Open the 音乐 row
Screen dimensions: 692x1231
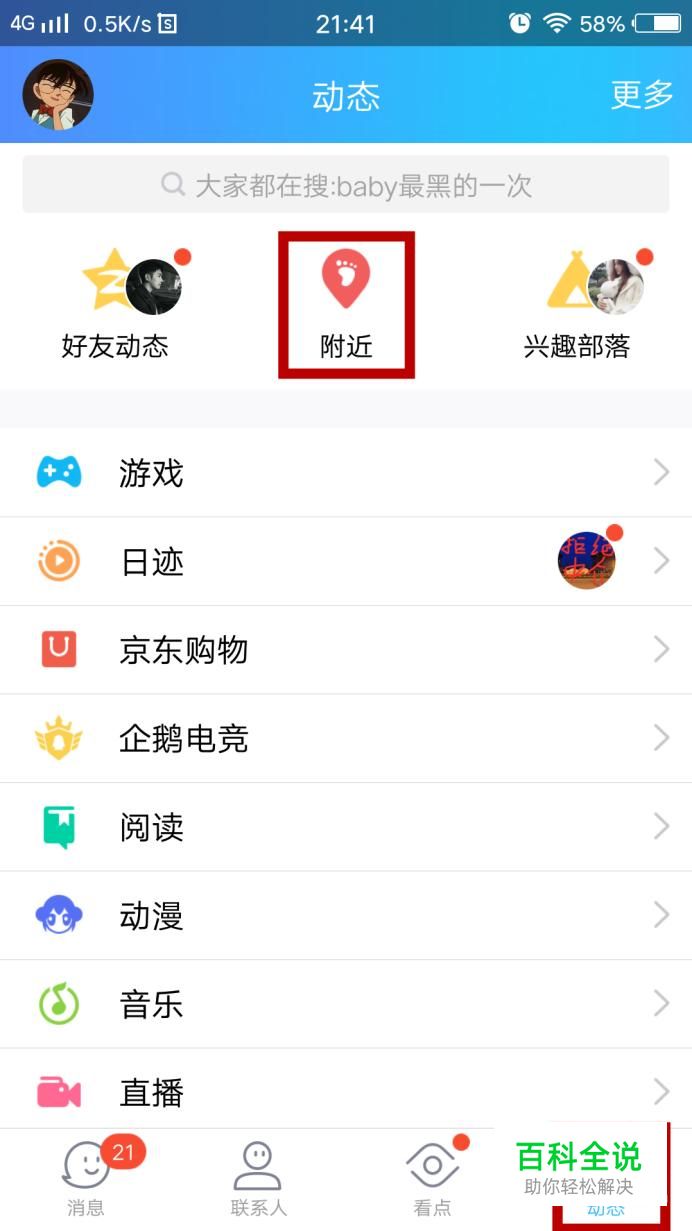pyautogui.click(x=346, y=1003)
